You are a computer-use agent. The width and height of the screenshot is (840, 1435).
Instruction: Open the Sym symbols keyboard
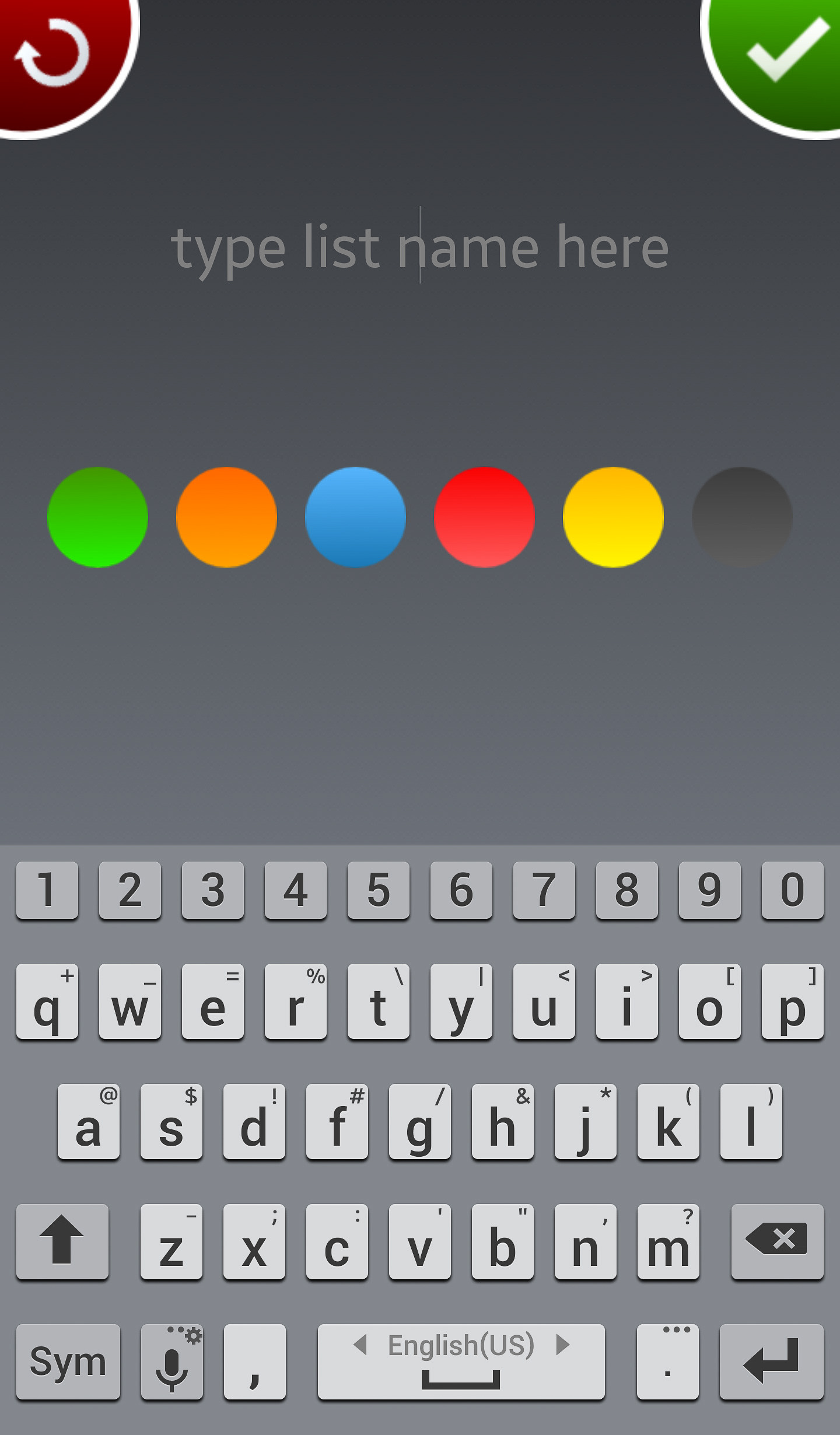(x=68, y=1361)
